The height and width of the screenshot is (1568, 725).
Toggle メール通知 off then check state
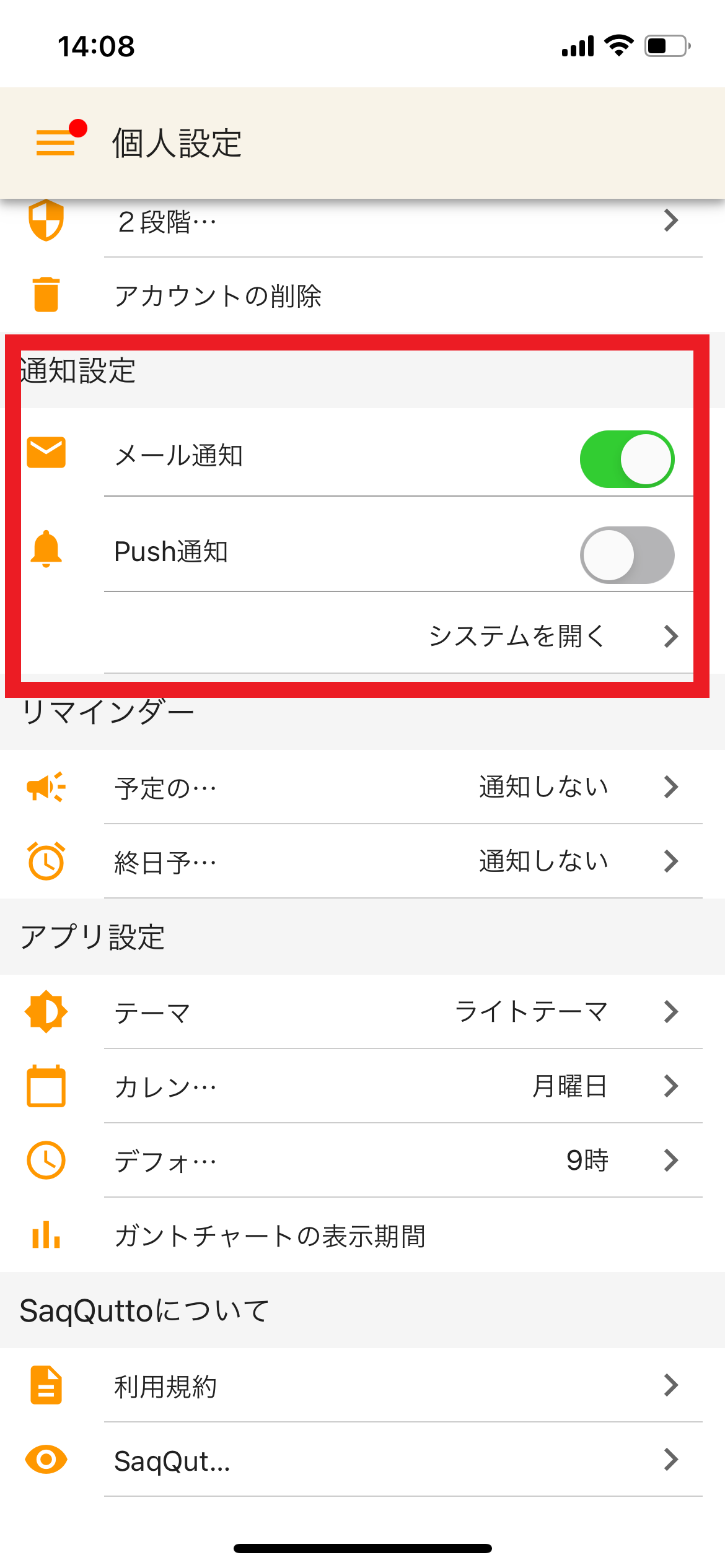click(627, 458)
